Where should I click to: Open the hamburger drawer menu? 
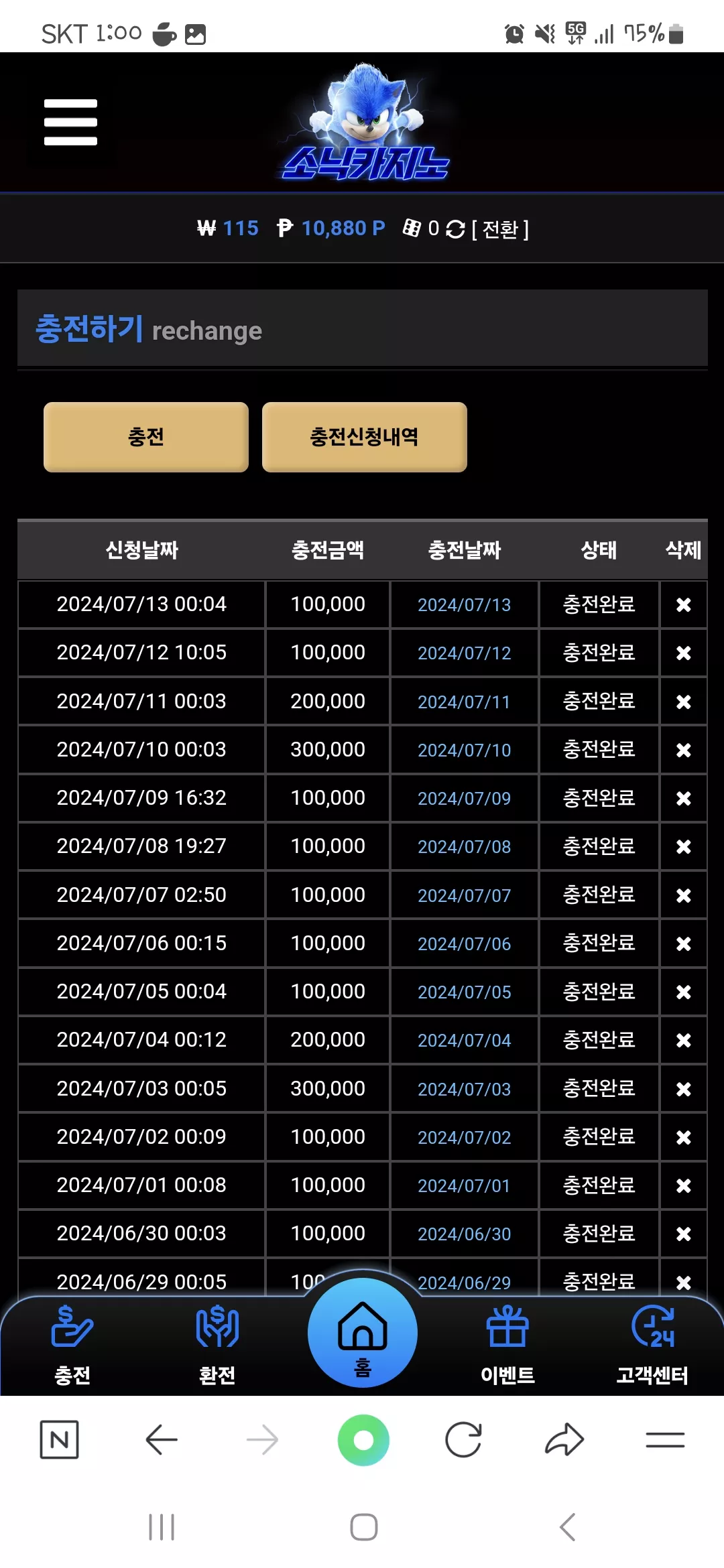pyautogui.click(x=70, y=122)
